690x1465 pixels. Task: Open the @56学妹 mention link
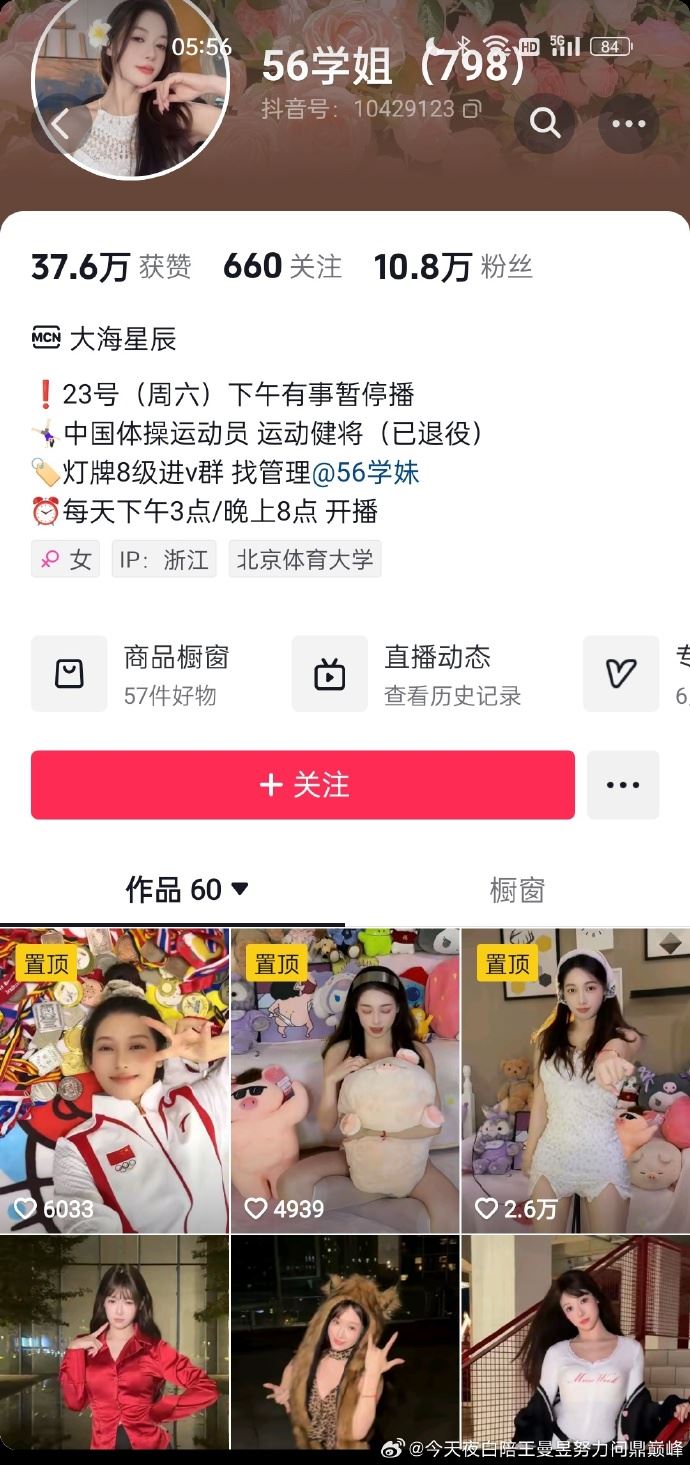(365, 472)
